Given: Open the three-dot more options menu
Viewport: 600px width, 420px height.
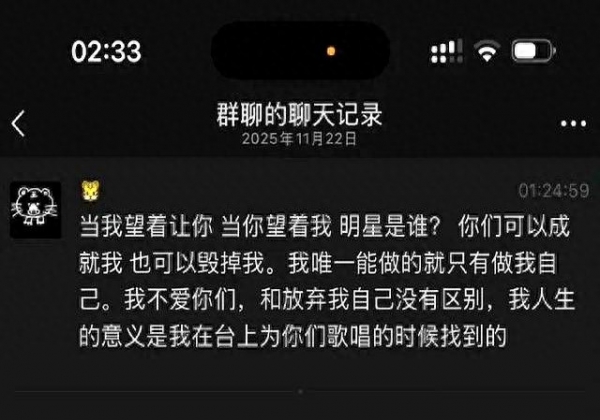Looking at the screenshot, I should coord(572,124).
